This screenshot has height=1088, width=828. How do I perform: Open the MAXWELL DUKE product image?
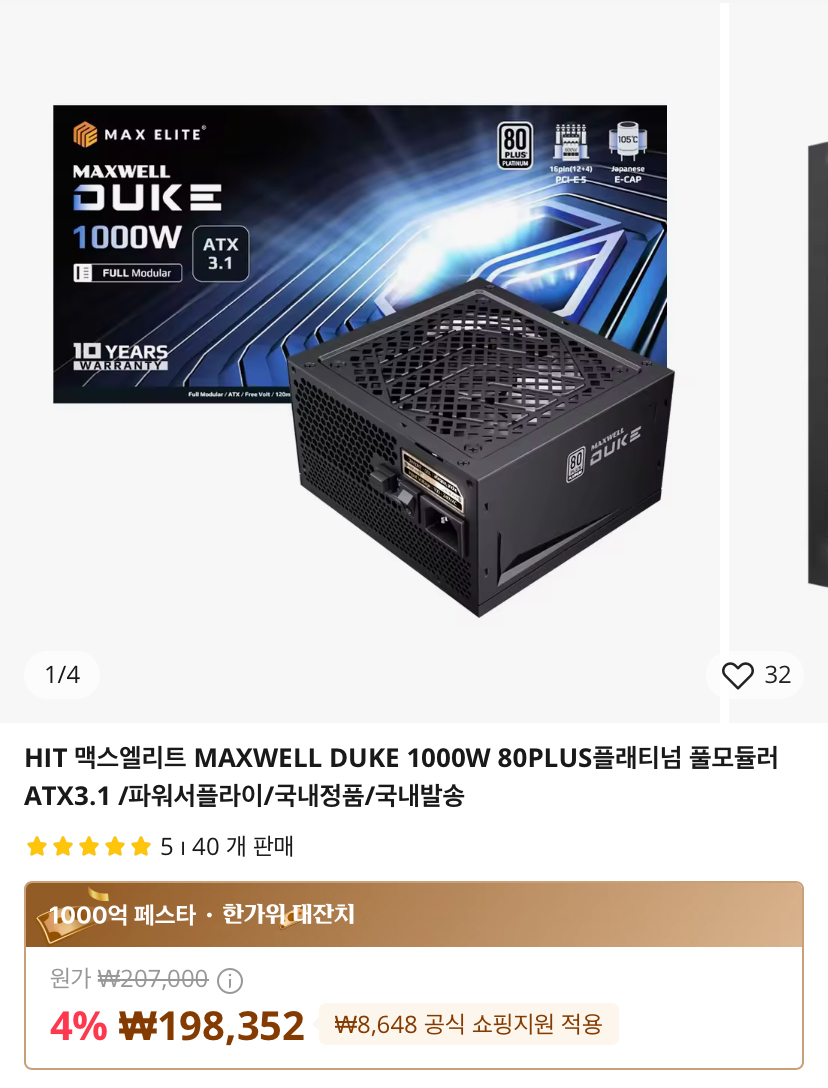[x=360, y=360]
